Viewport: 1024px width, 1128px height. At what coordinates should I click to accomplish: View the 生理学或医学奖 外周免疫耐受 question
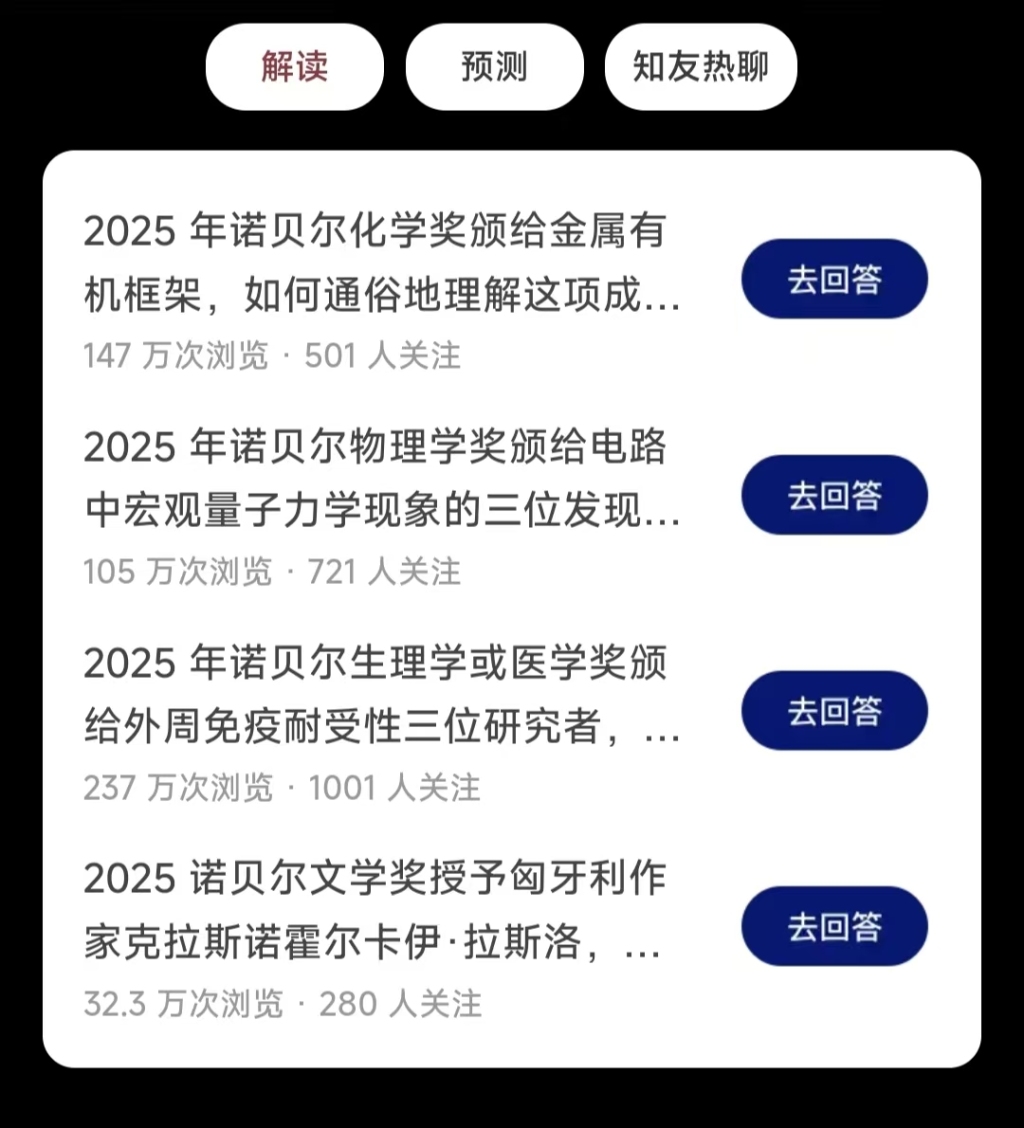point(382,696)
